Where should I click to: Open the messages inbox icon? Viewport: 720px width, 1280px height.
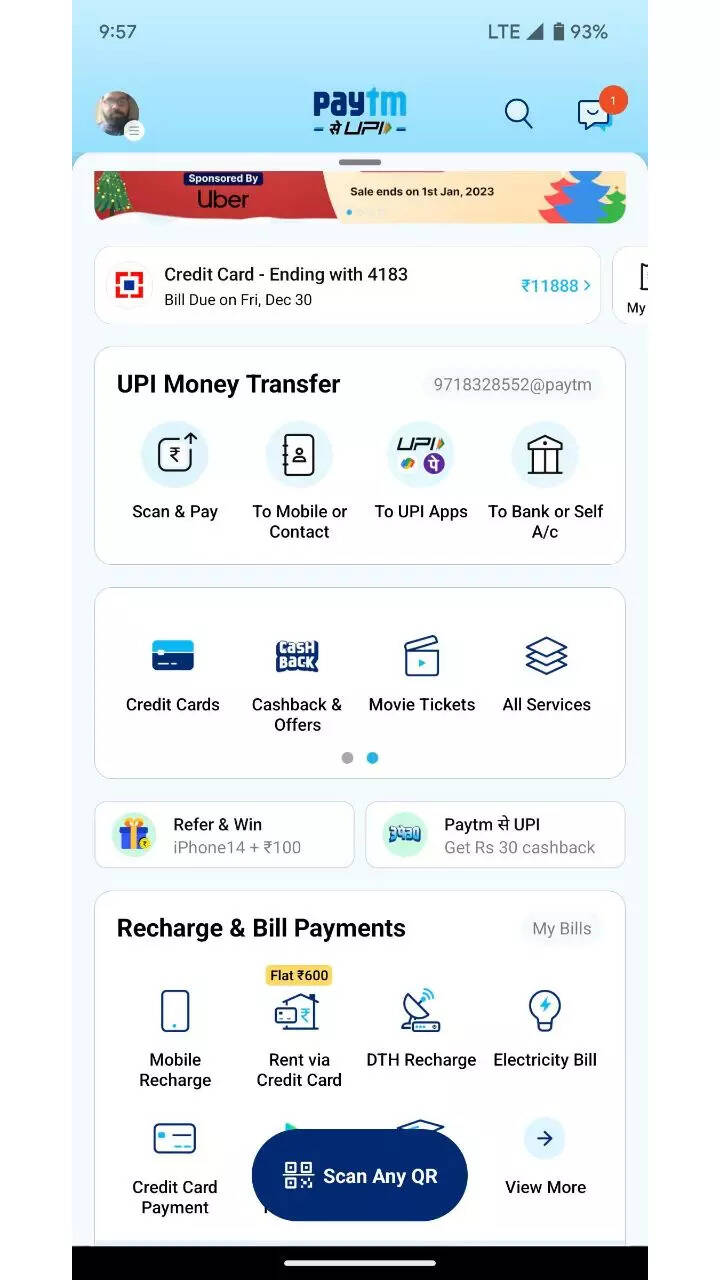point(594,114)
